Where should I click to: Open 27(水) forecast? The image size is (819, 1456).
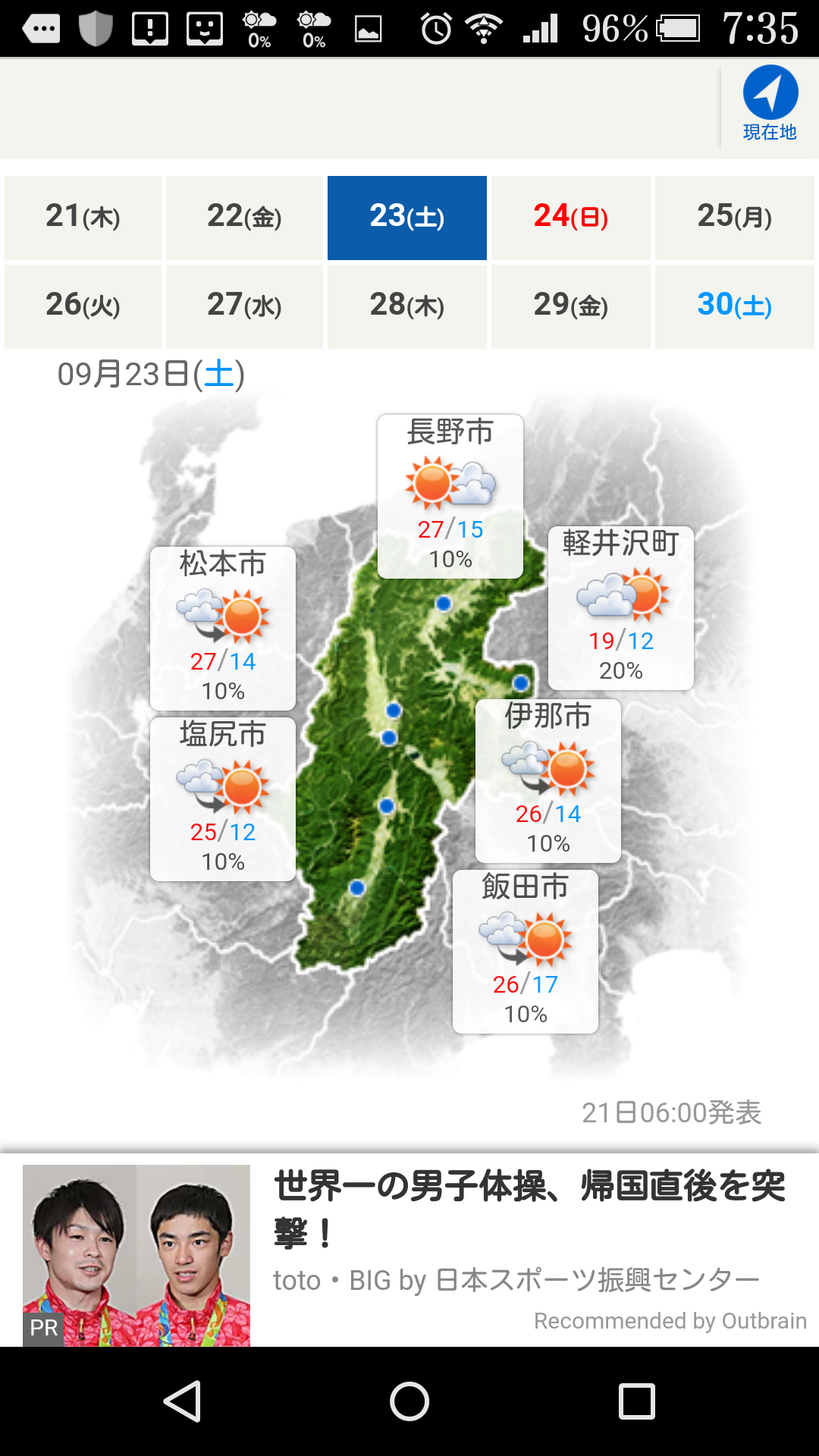(x=244, y=306)
